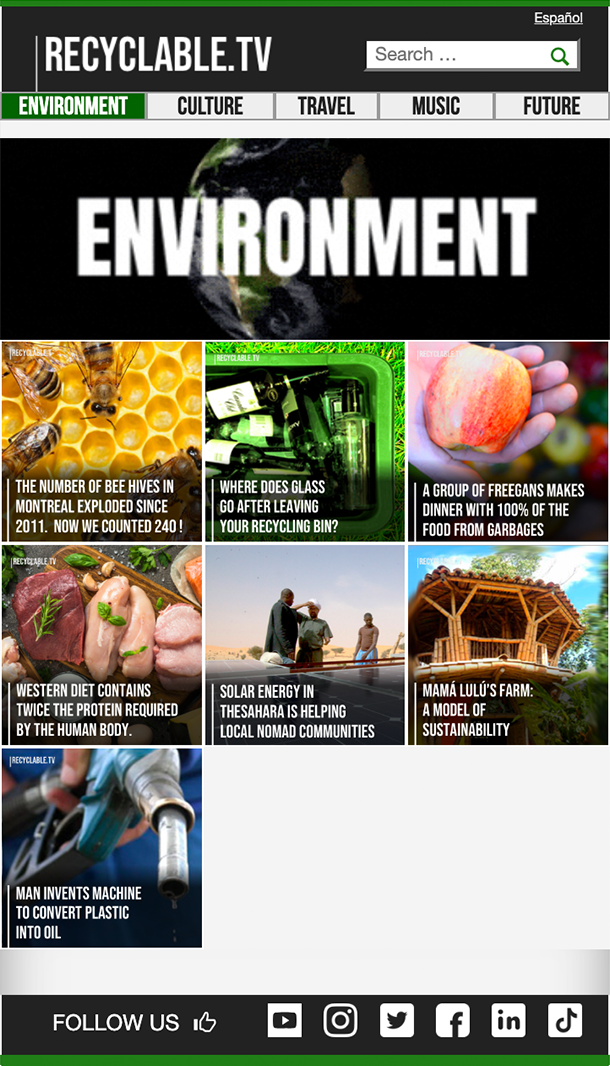
Task: Open the Culture tab
Action: pyautogui.click(x=210, y=106)
